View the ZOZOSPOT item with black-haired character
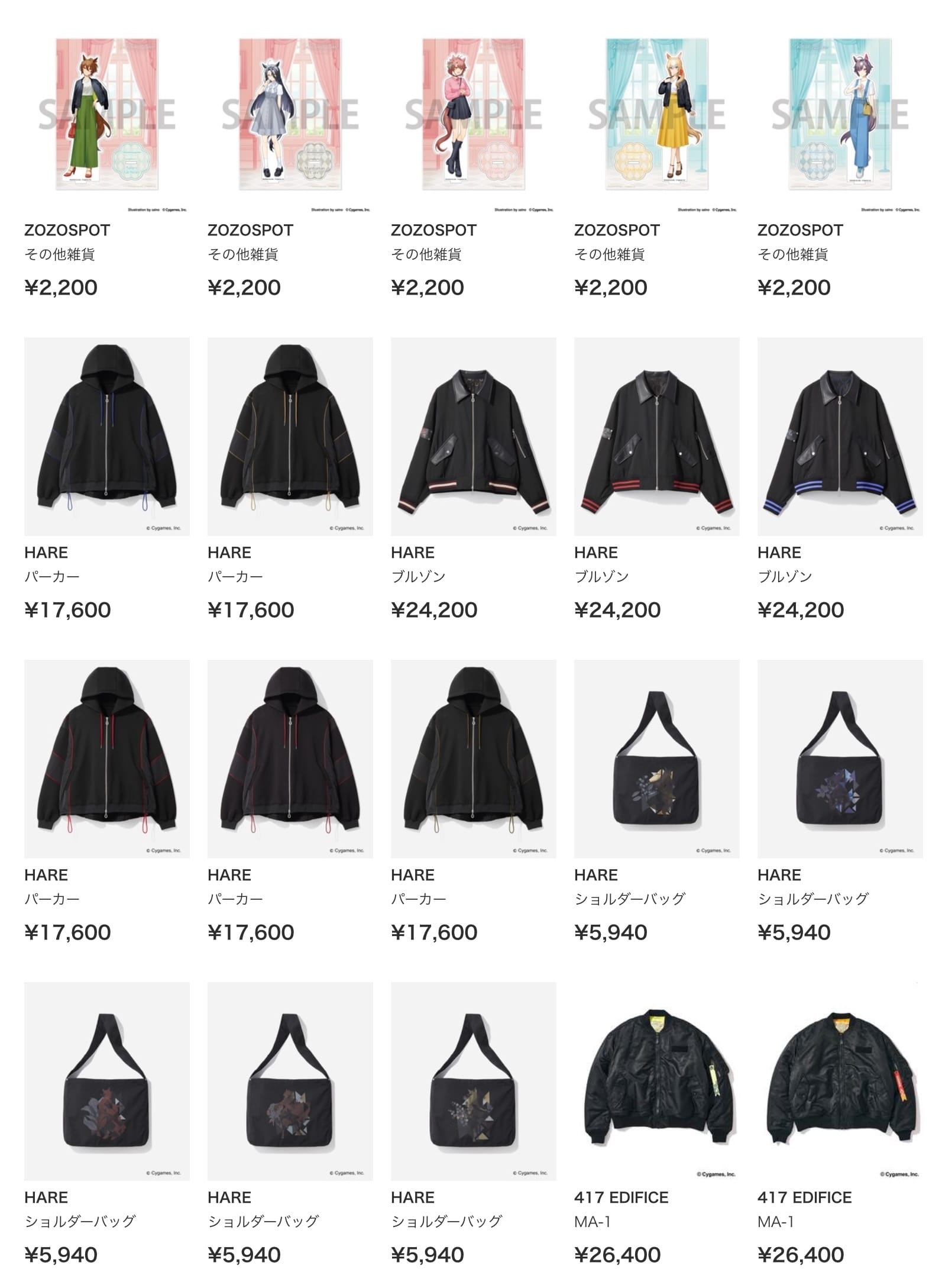Image resolution: width=942 pixels, height=1288 pixels. pos(290,115)
